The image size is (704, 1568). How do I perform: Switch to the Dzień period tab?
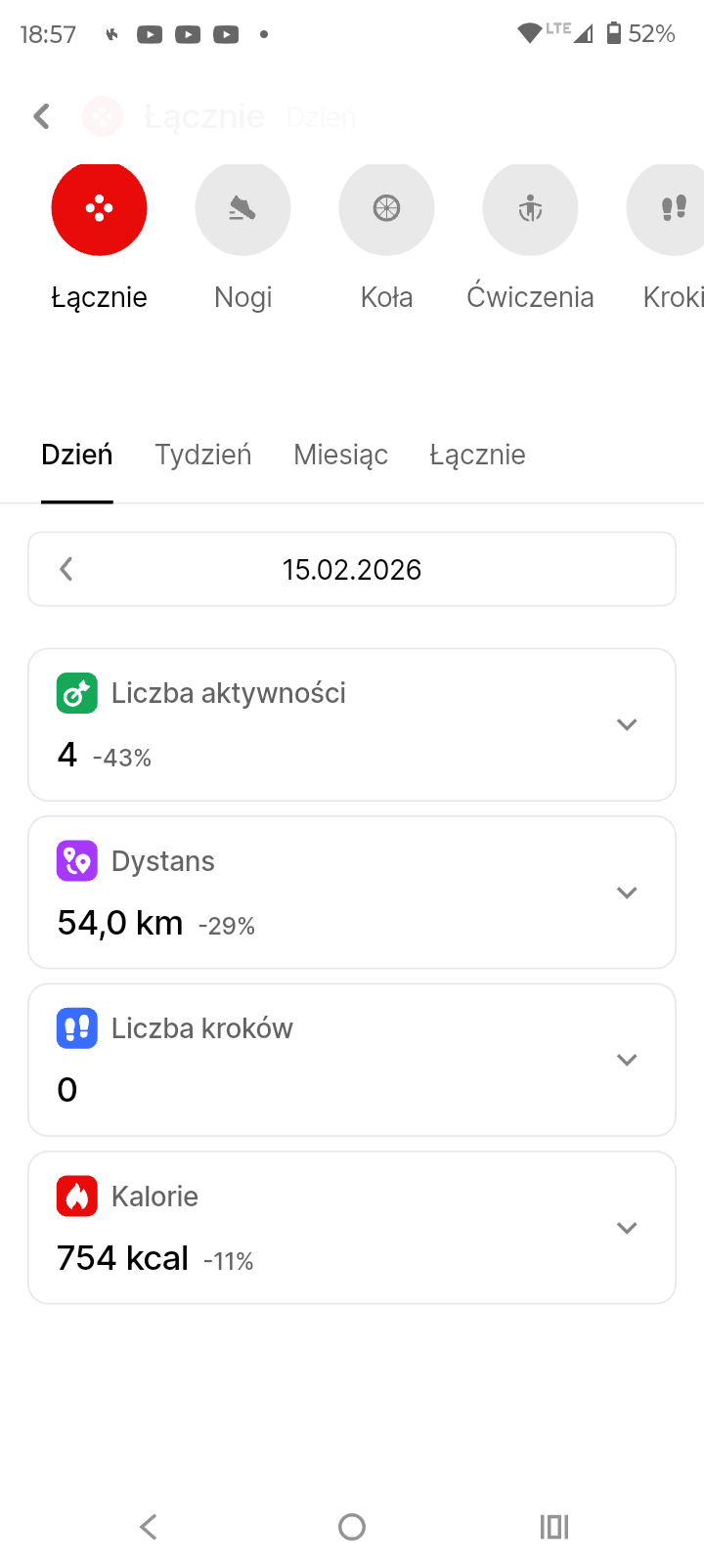pos(77,456)
